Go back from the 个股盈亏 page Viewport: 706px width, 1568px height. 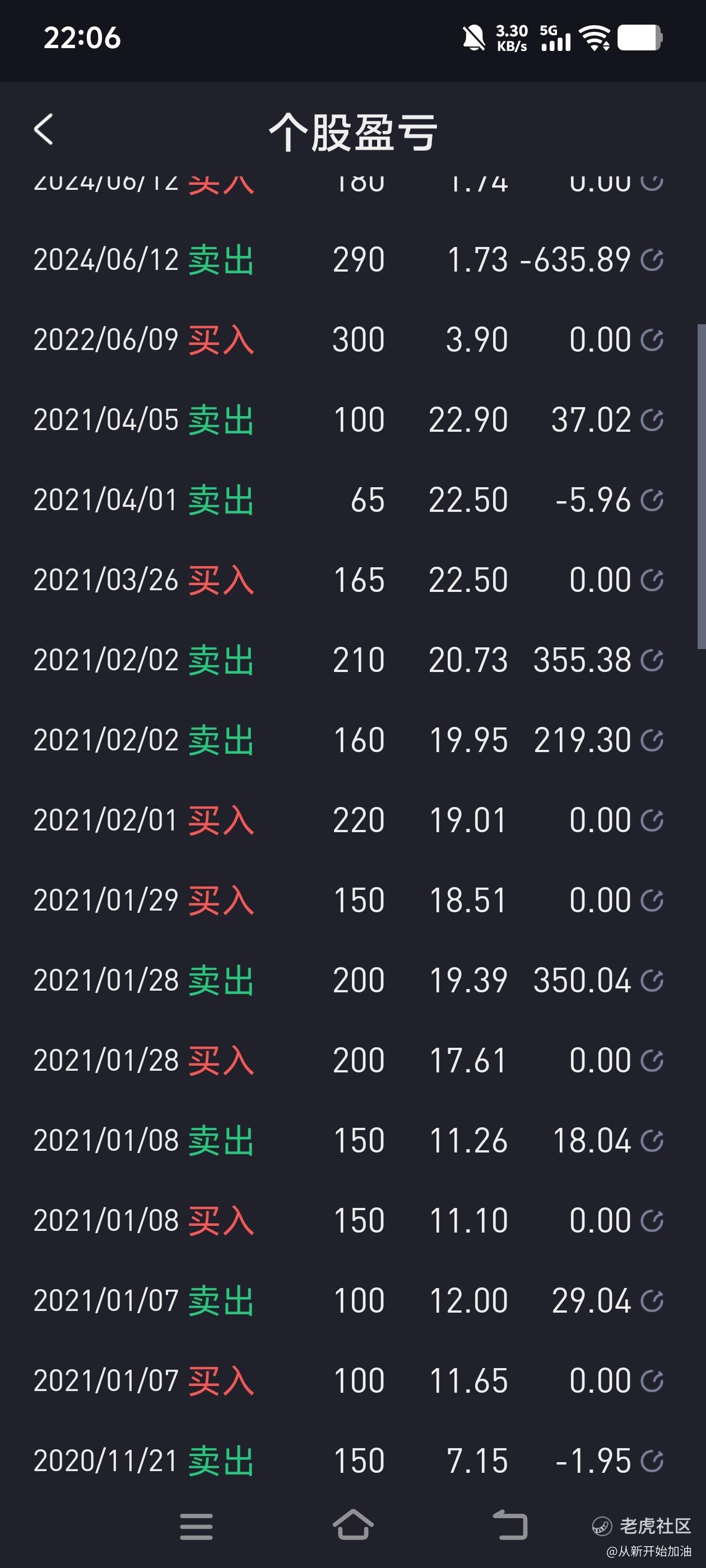point(44,129)
